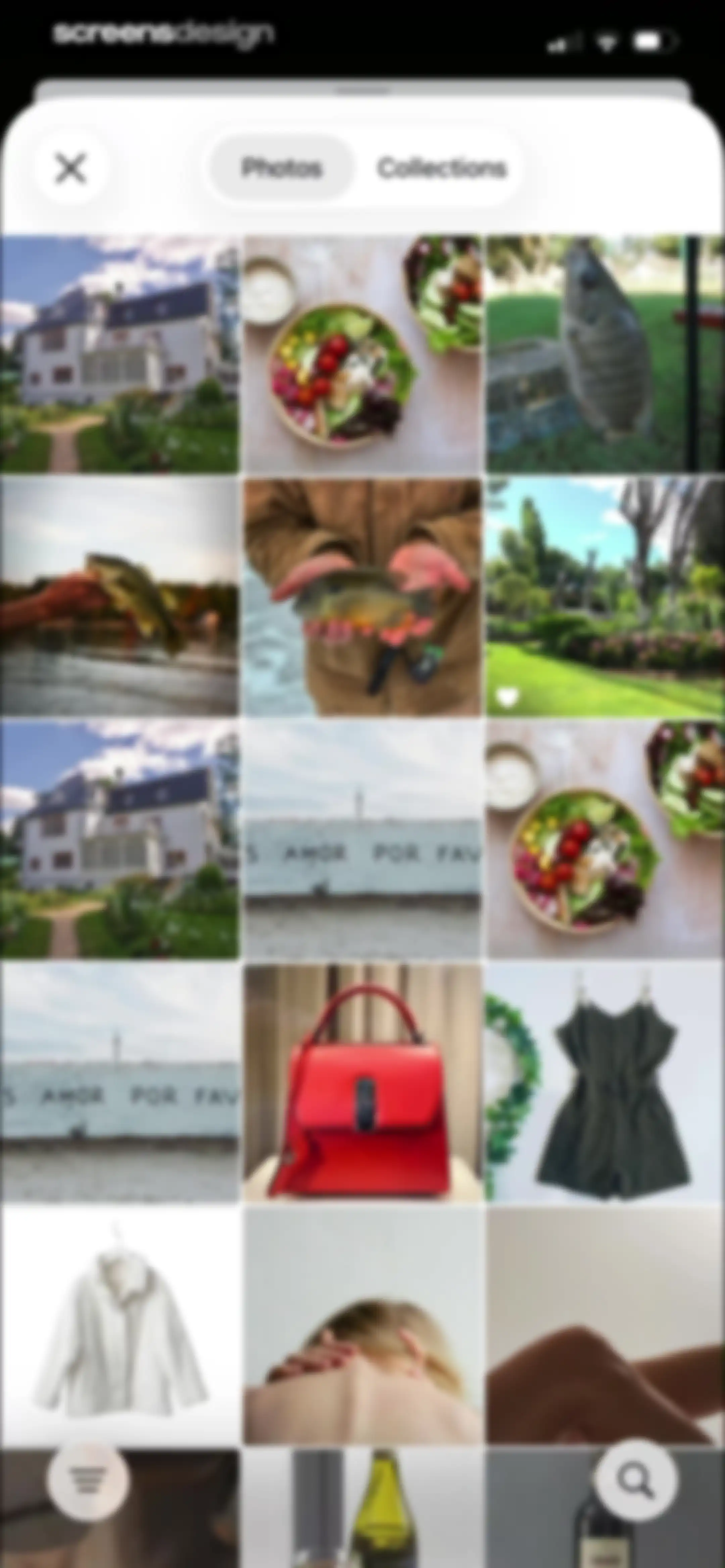This screenshot has height=1568, width=725.
Task: Select the Photos tab
Action: coord(281,168)
